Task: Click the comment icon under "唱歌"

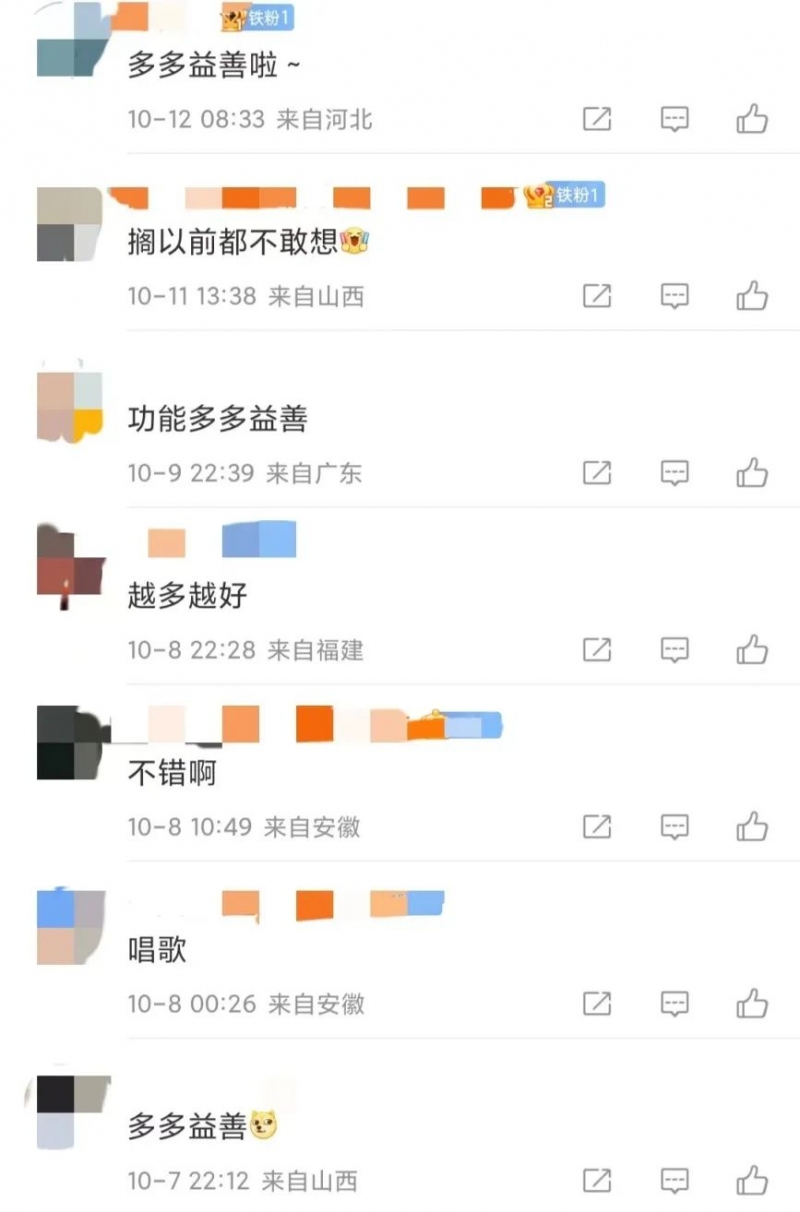Action: point(674,1002)
